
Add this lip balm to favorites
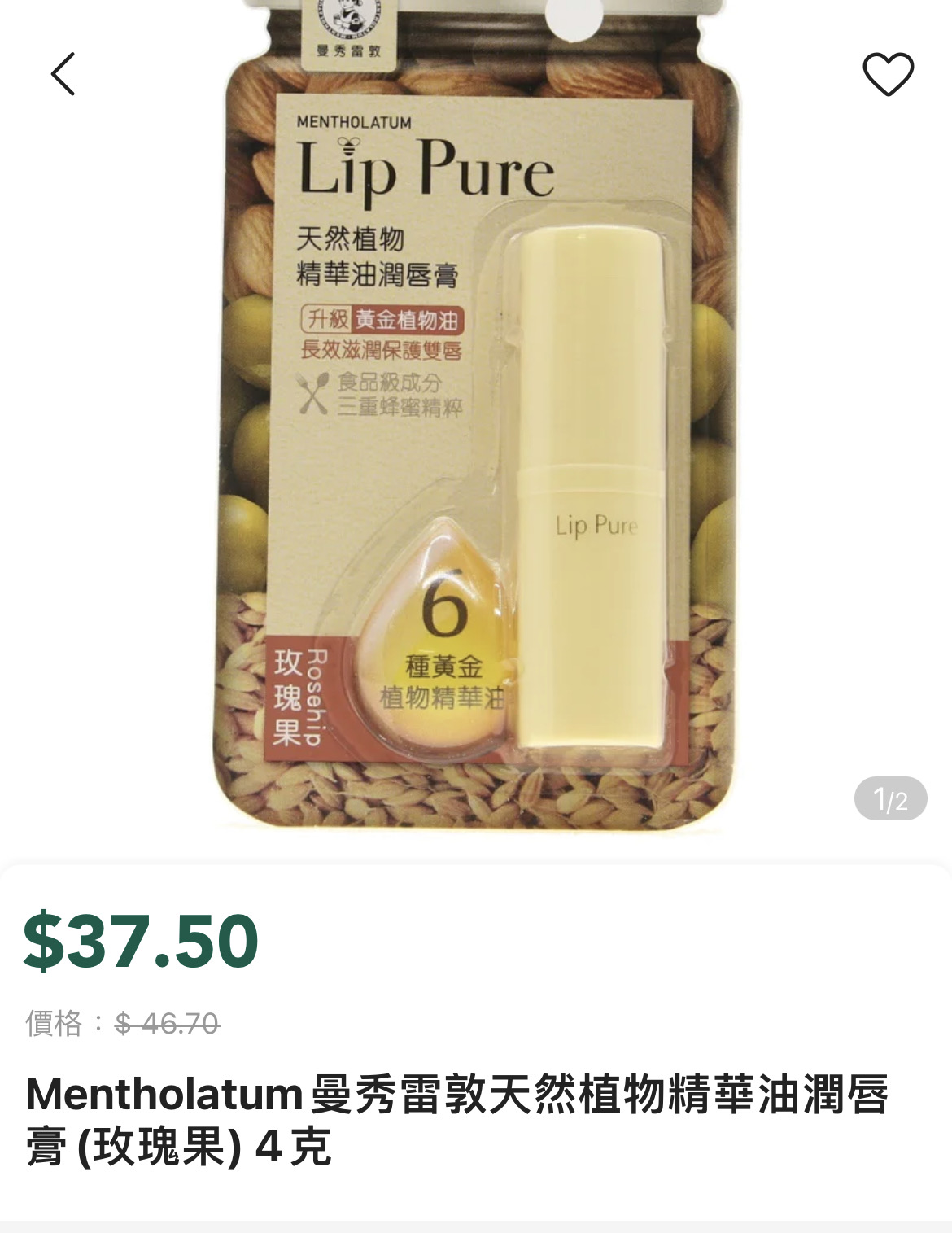(x=888, y=74)
